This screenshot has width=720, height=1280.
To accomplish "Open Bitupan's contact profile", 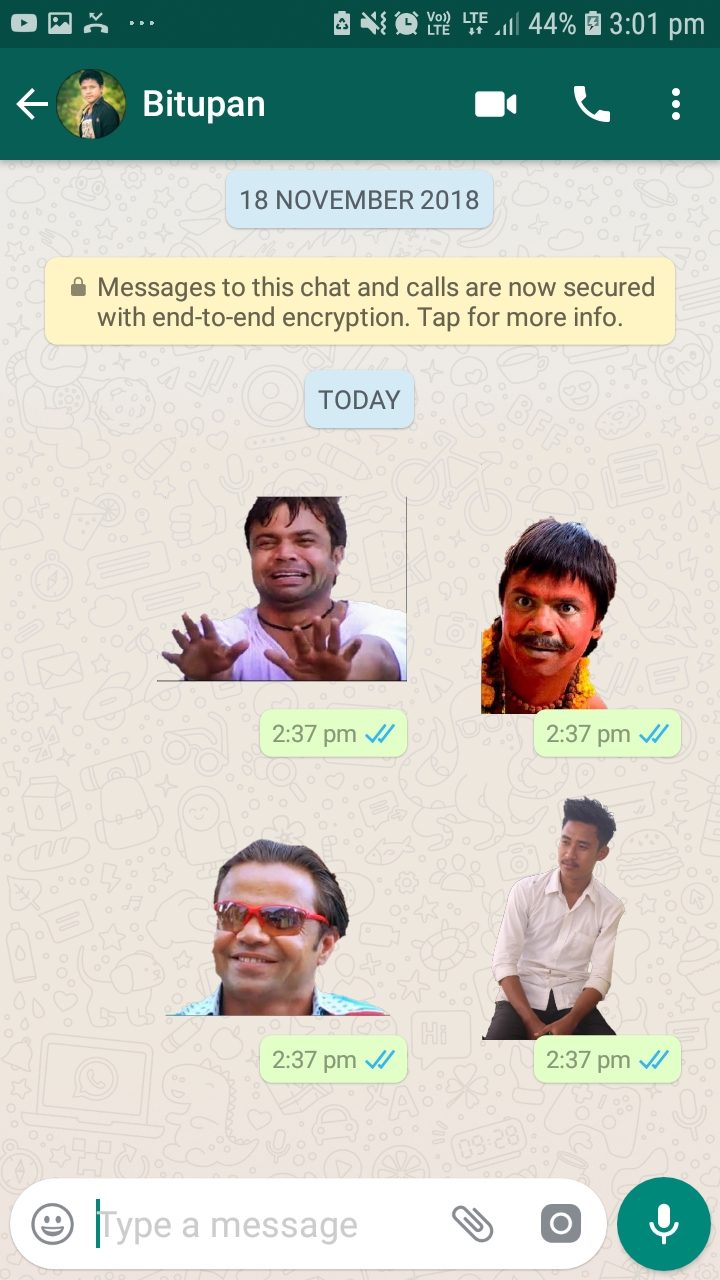I will (x=204, y=104).
